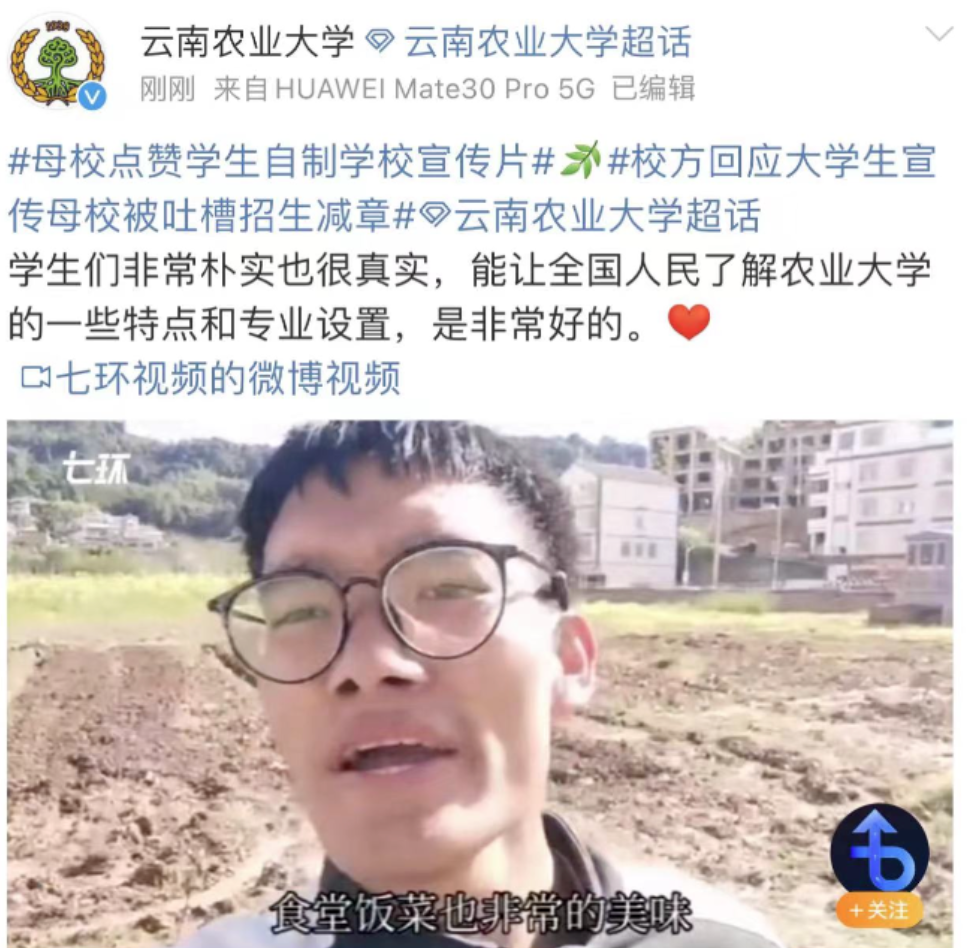The height and width of the screenshot is (948, 973).
Task: Open 云南农业大学 profile avatar
Action: click(57, 62)
